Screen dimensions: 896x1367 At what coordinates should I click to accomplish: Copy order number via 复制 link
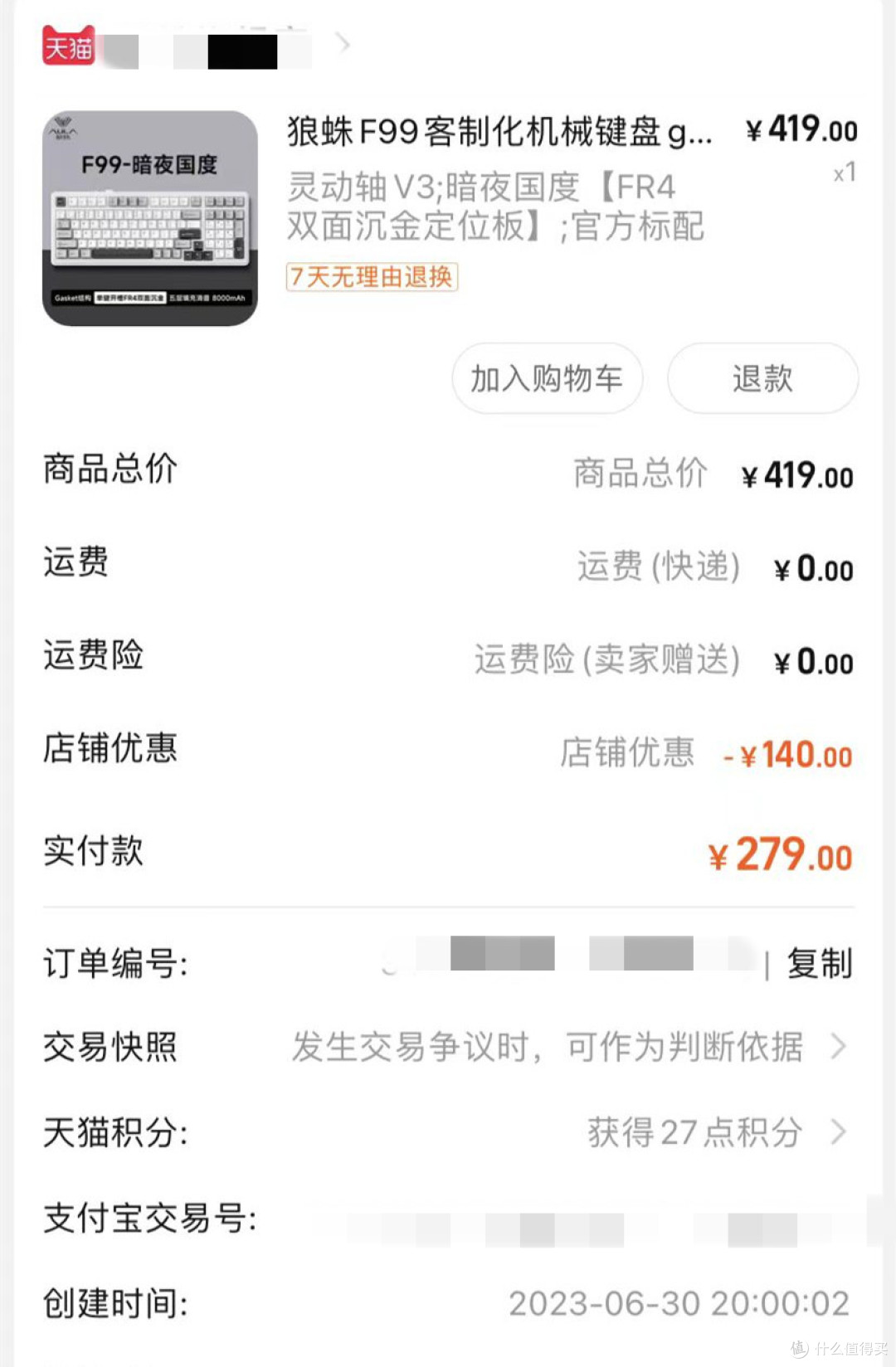(822, 963)
